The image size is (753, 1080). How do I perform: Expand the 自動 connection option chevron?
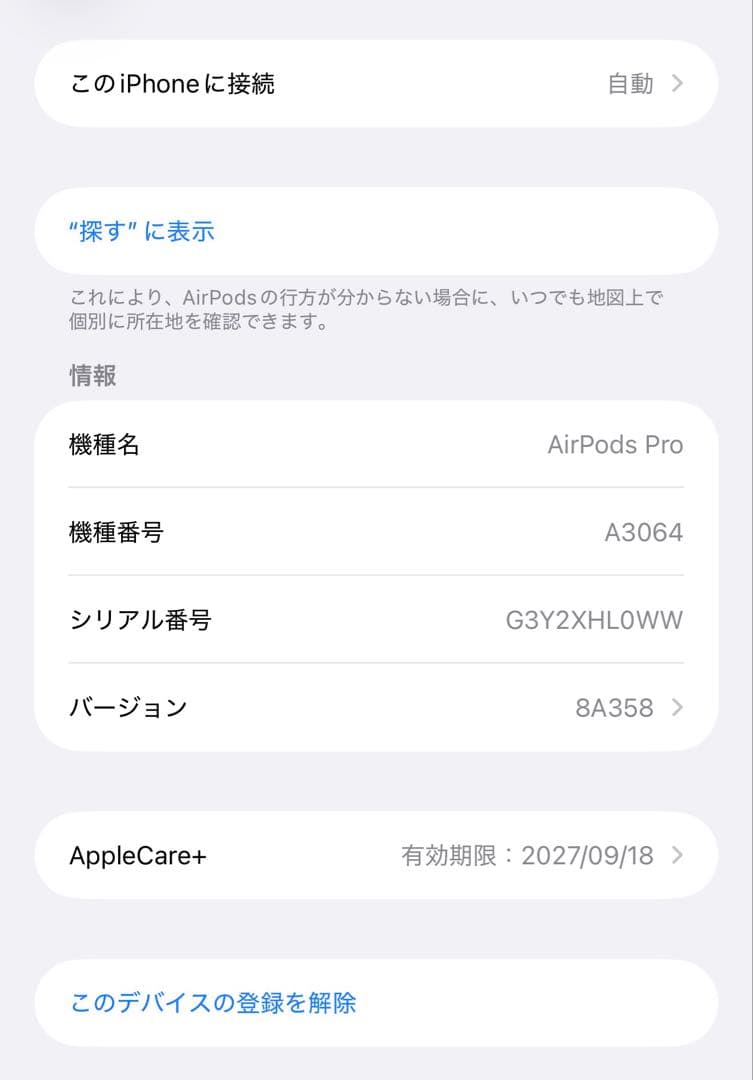678,84
